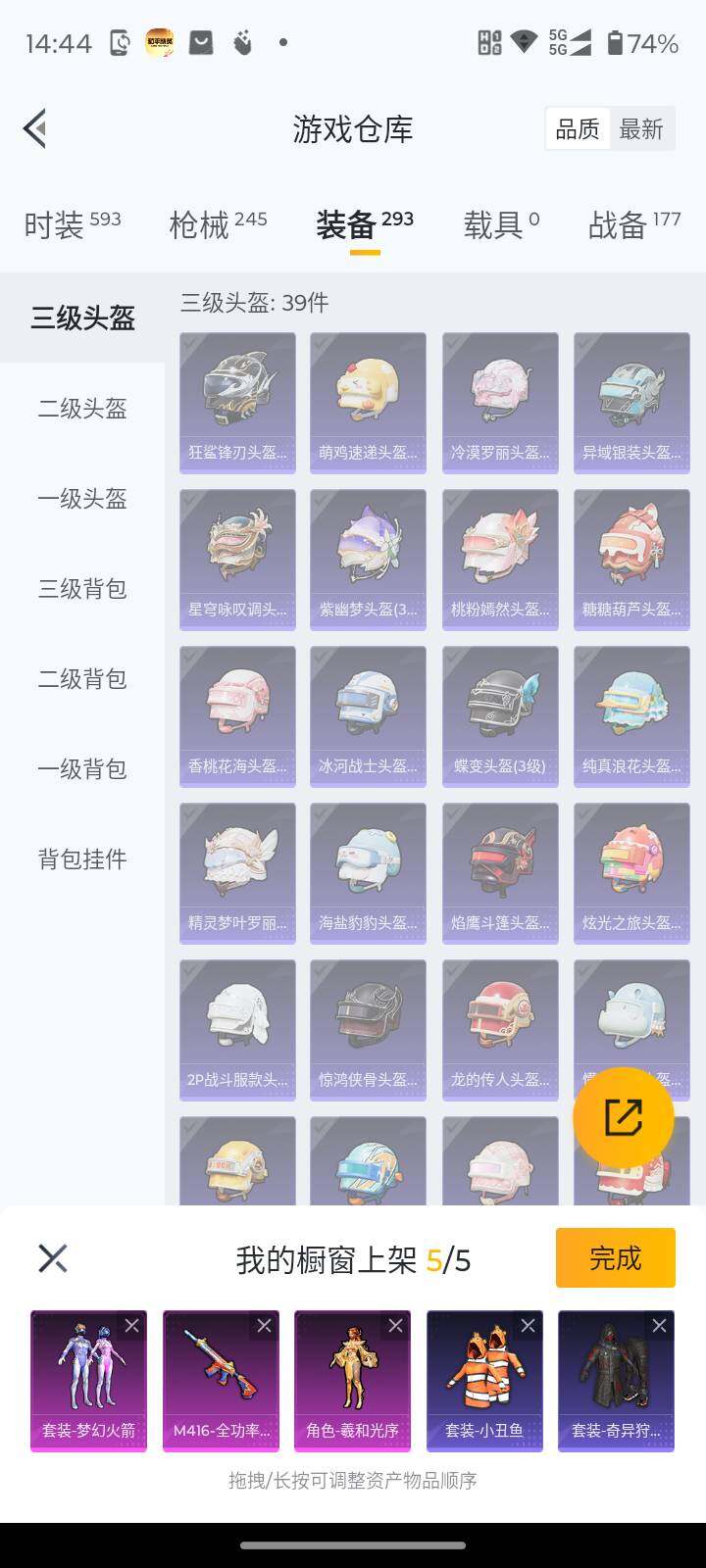This screenshot has height=1568, width=706.
Task: Switch sorting to 品质
Action: click(579, 128)
